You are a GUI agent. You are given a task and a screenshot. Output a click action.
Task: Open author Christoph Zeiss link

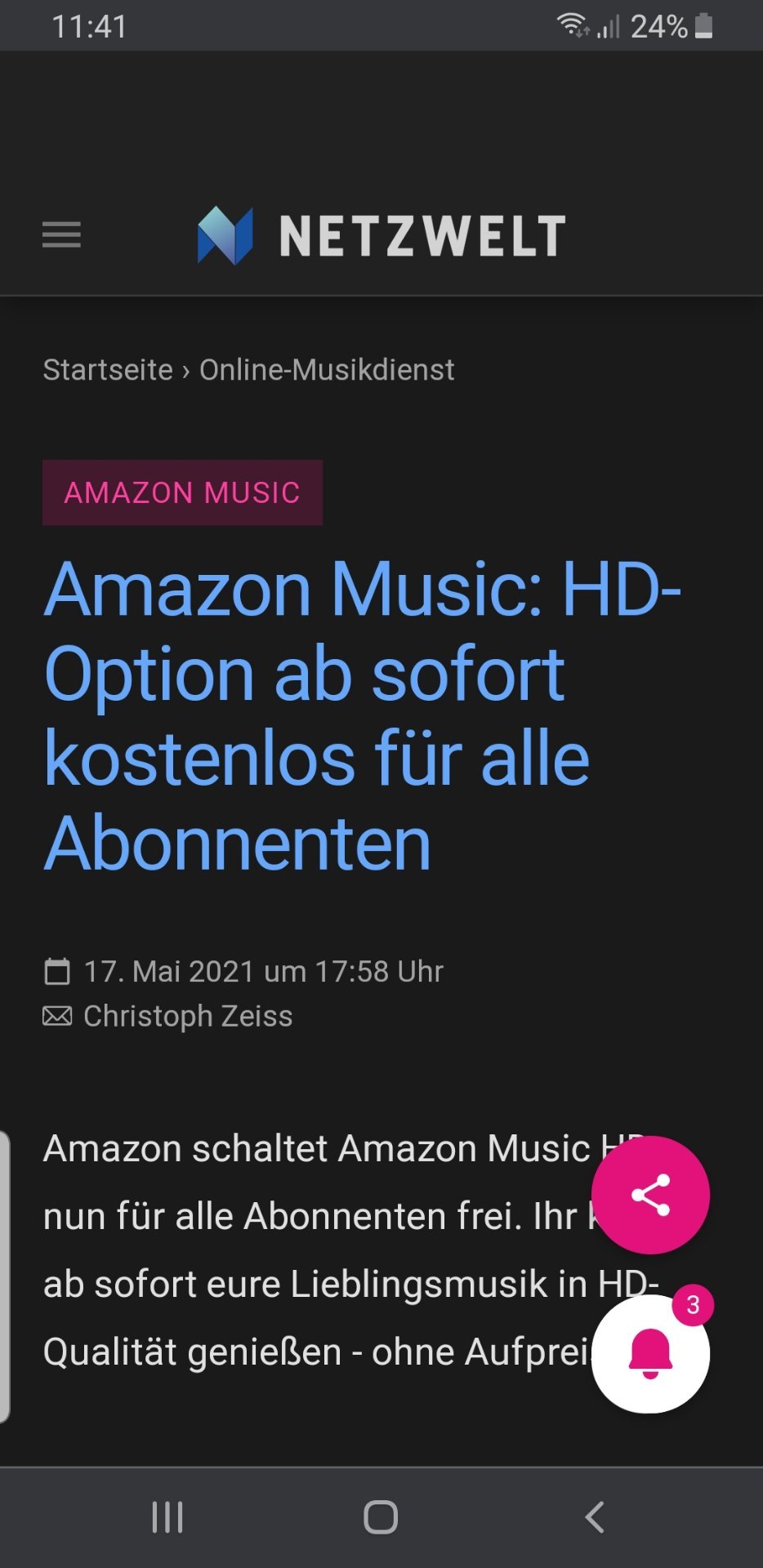click(x=188, y=1016)
